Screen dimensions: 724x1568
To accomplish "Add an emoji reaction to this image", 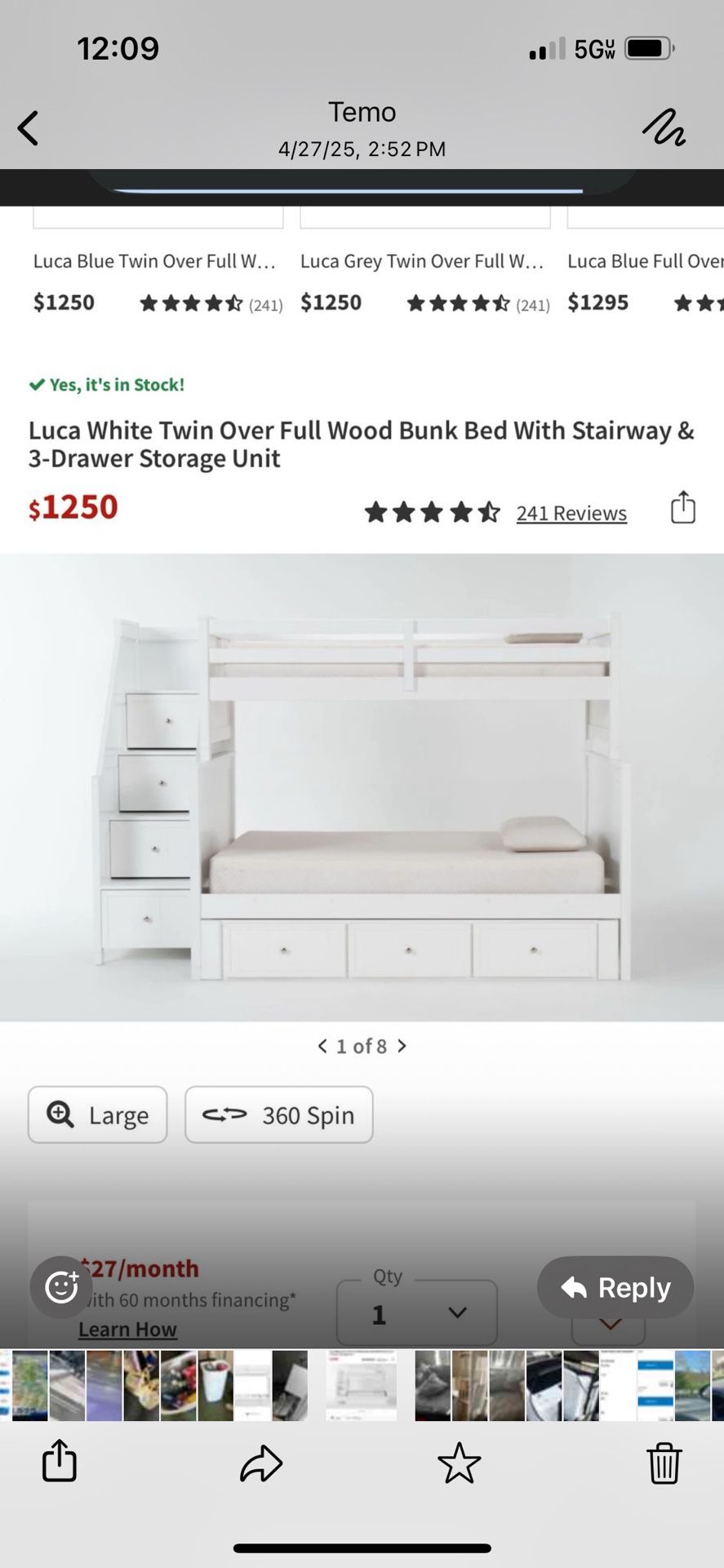I will [x=61, y=1287].
